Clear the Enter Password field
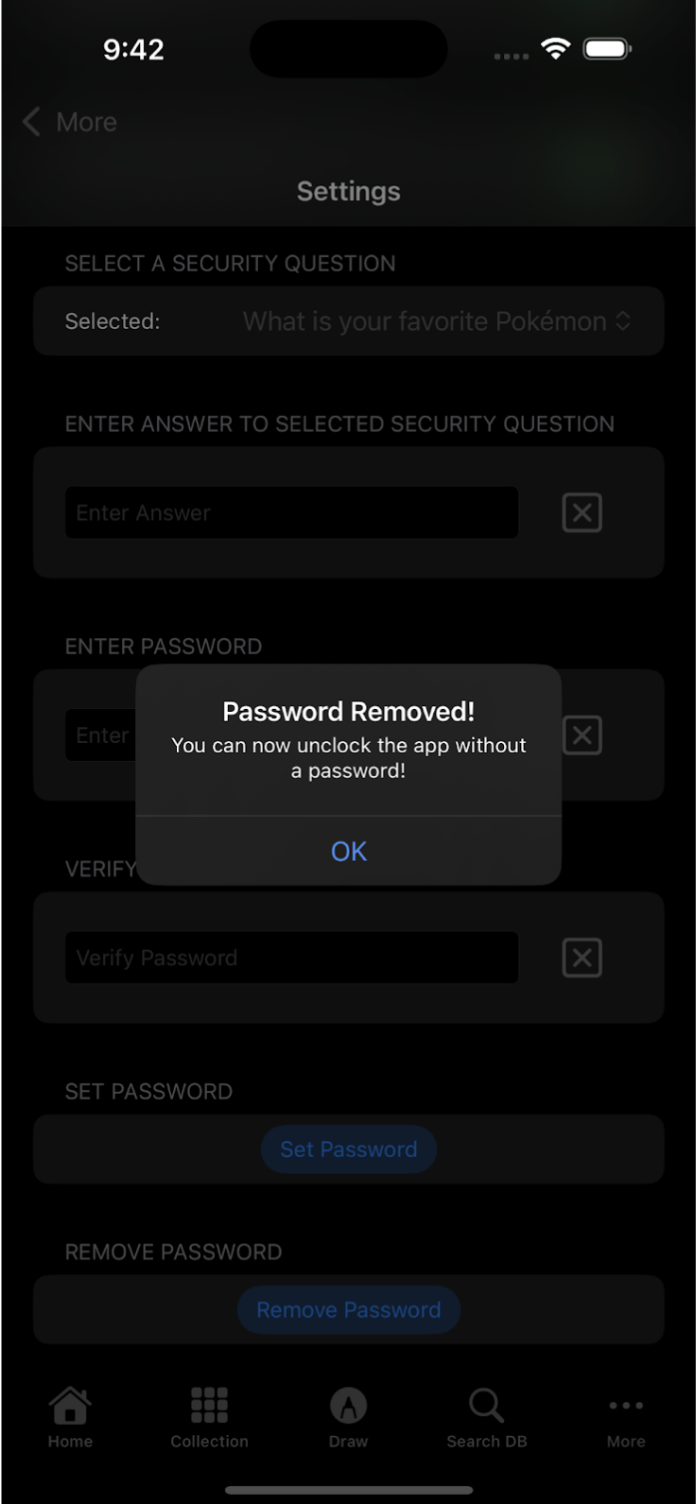The image size is (696, 1504). (582, 735)
